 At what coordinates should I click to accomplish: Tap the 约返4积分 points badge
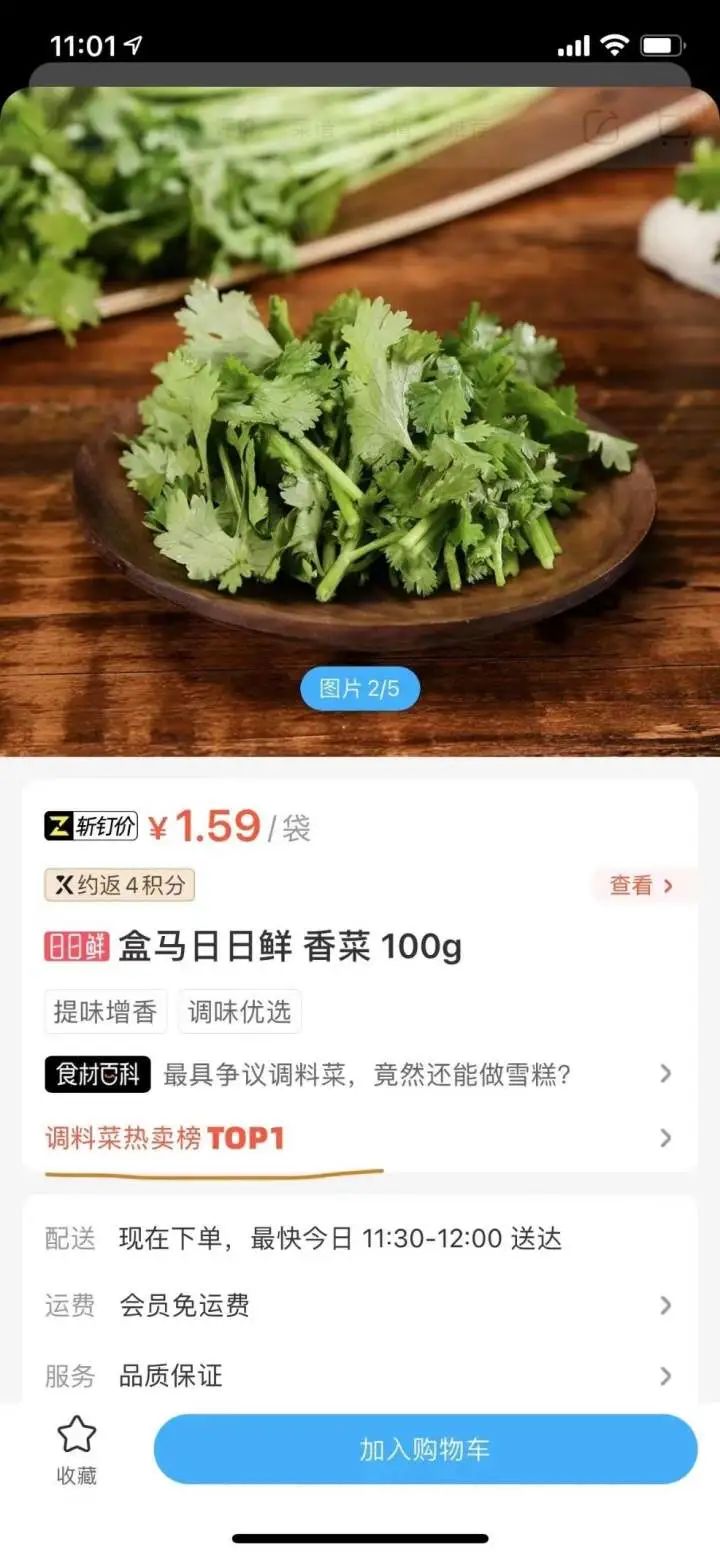click(x=120, y=884)
